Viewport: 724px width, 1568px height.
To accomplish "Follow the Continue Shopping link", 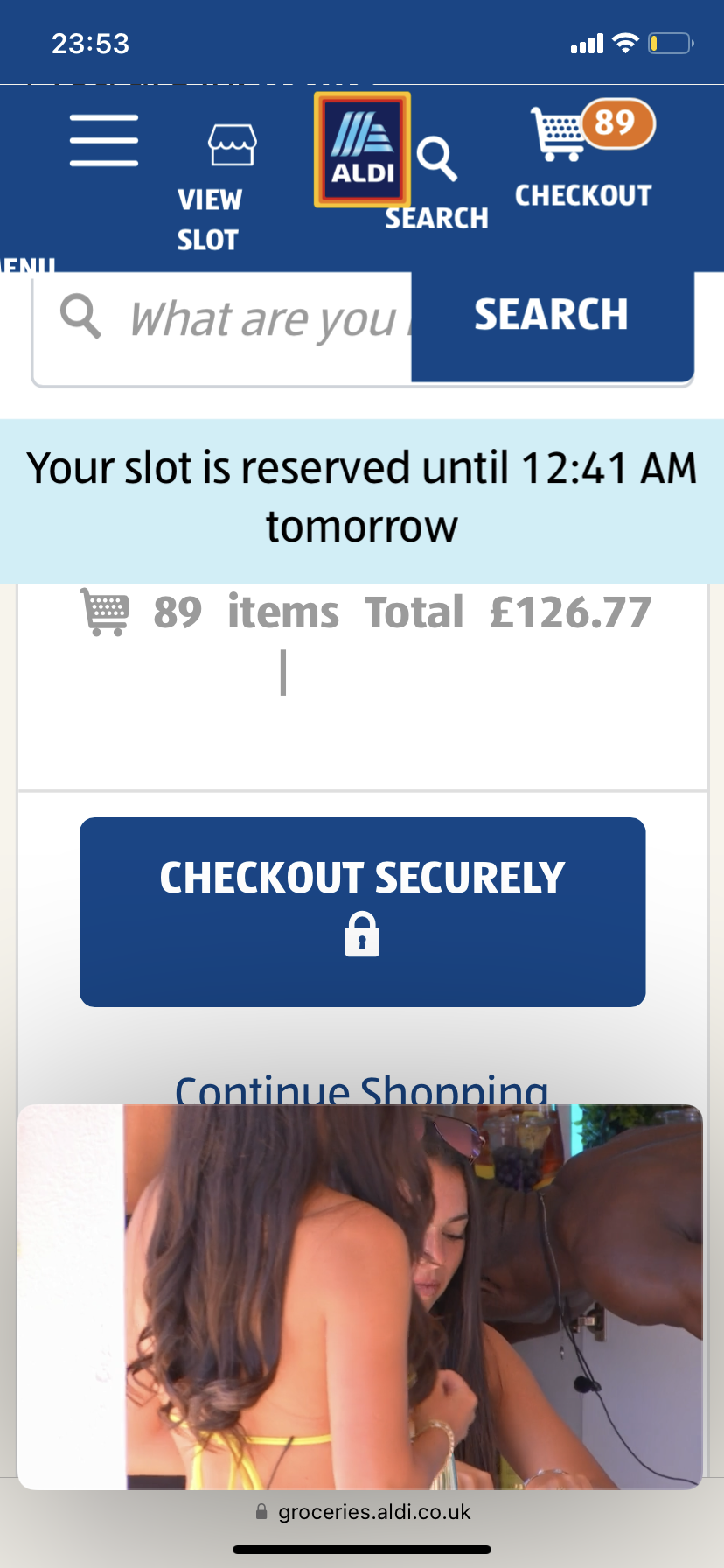I will [362, 1088].
